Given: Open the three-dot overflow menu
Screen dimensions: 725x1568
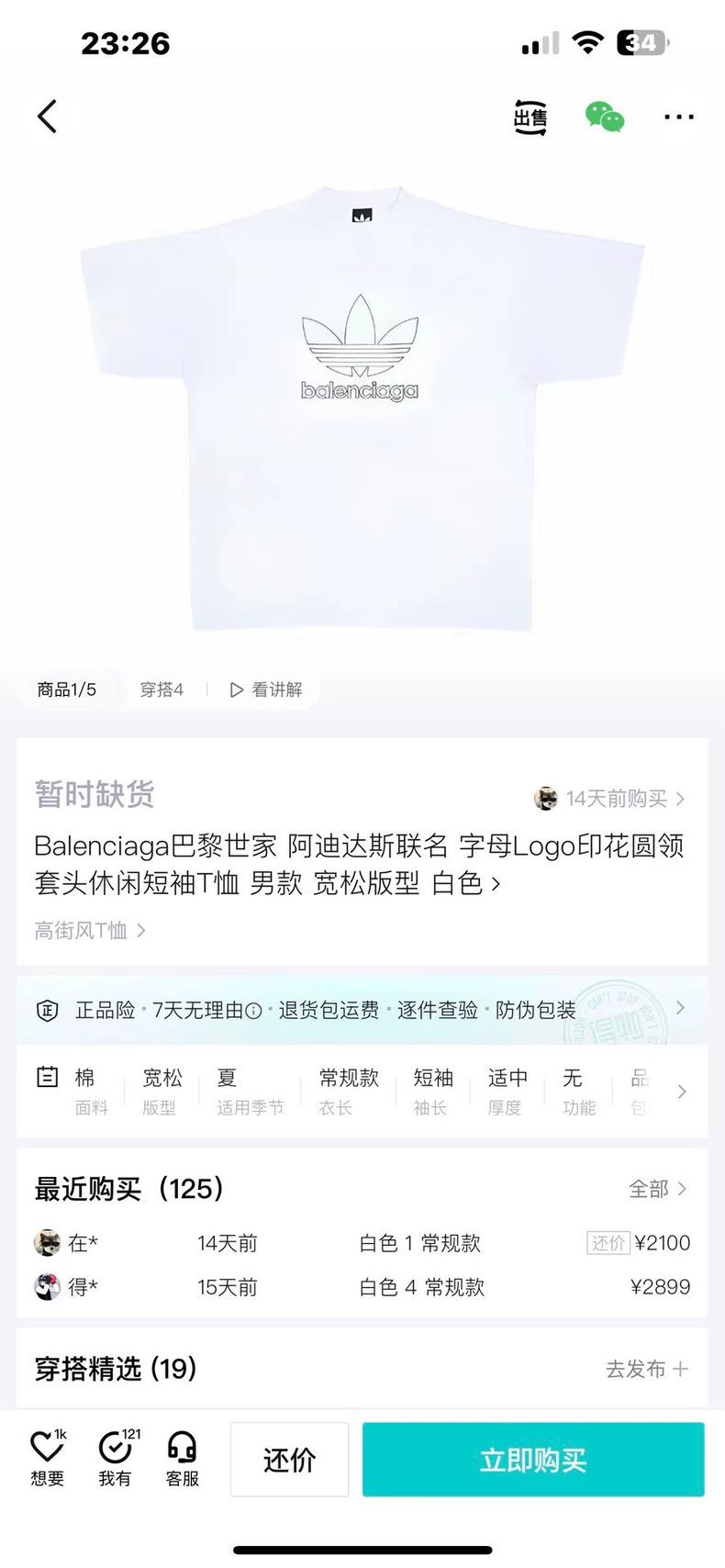Looking at the screenshot, I should [679, 117].
